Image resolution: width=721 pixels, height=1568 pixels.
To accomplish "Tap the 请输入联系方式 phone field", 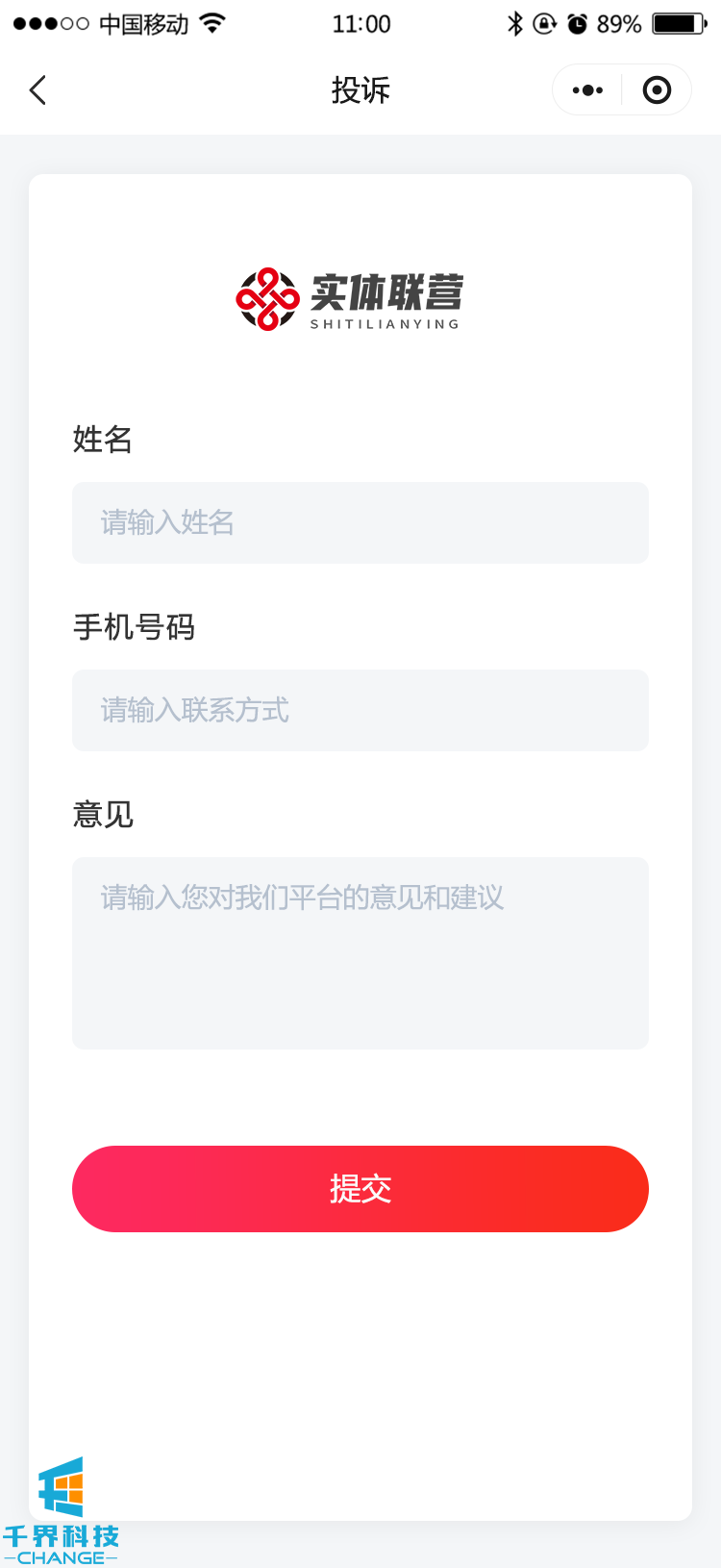I will coord(360,710).
